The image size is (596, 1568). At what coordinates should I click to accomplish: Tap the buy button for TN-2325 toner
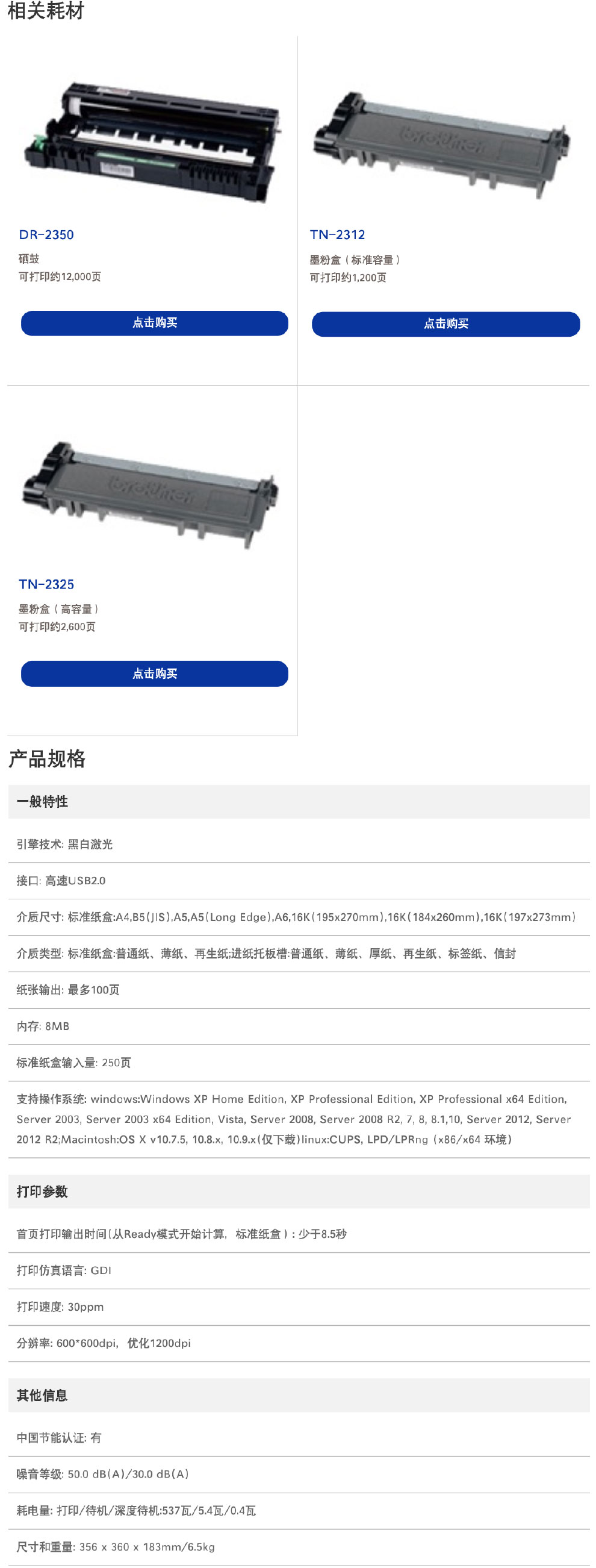point(155,673)
